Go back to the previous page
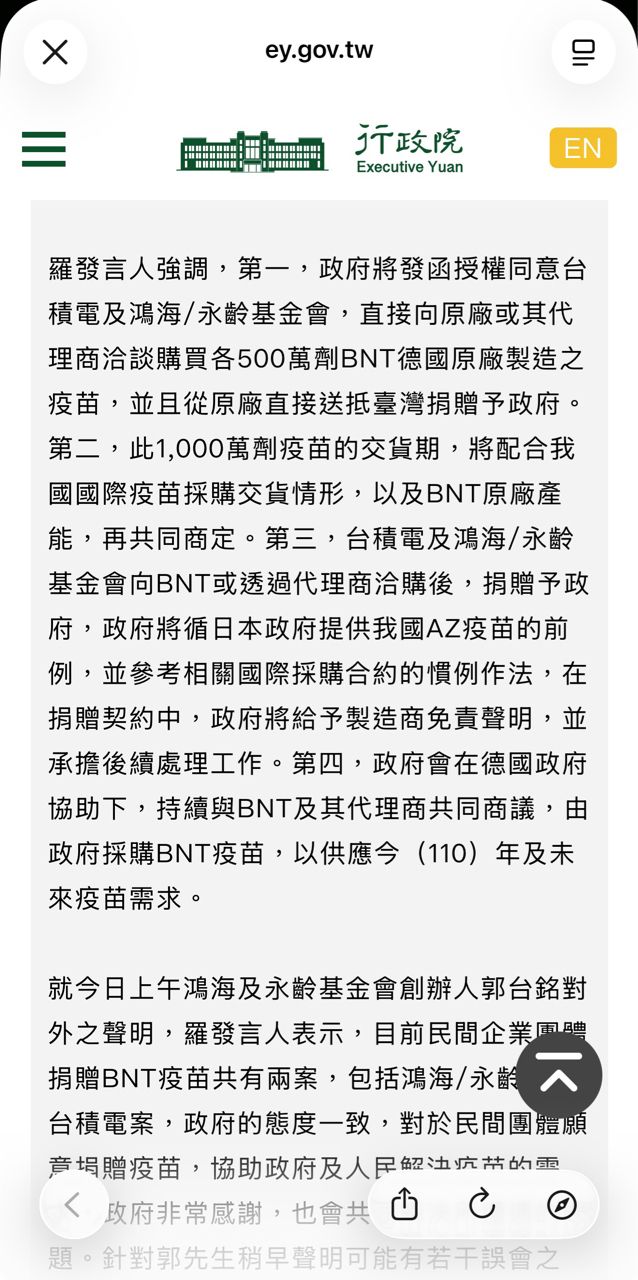This screenshot has width=638, height=1280. pyautogui.click(x=72, y=1205)
